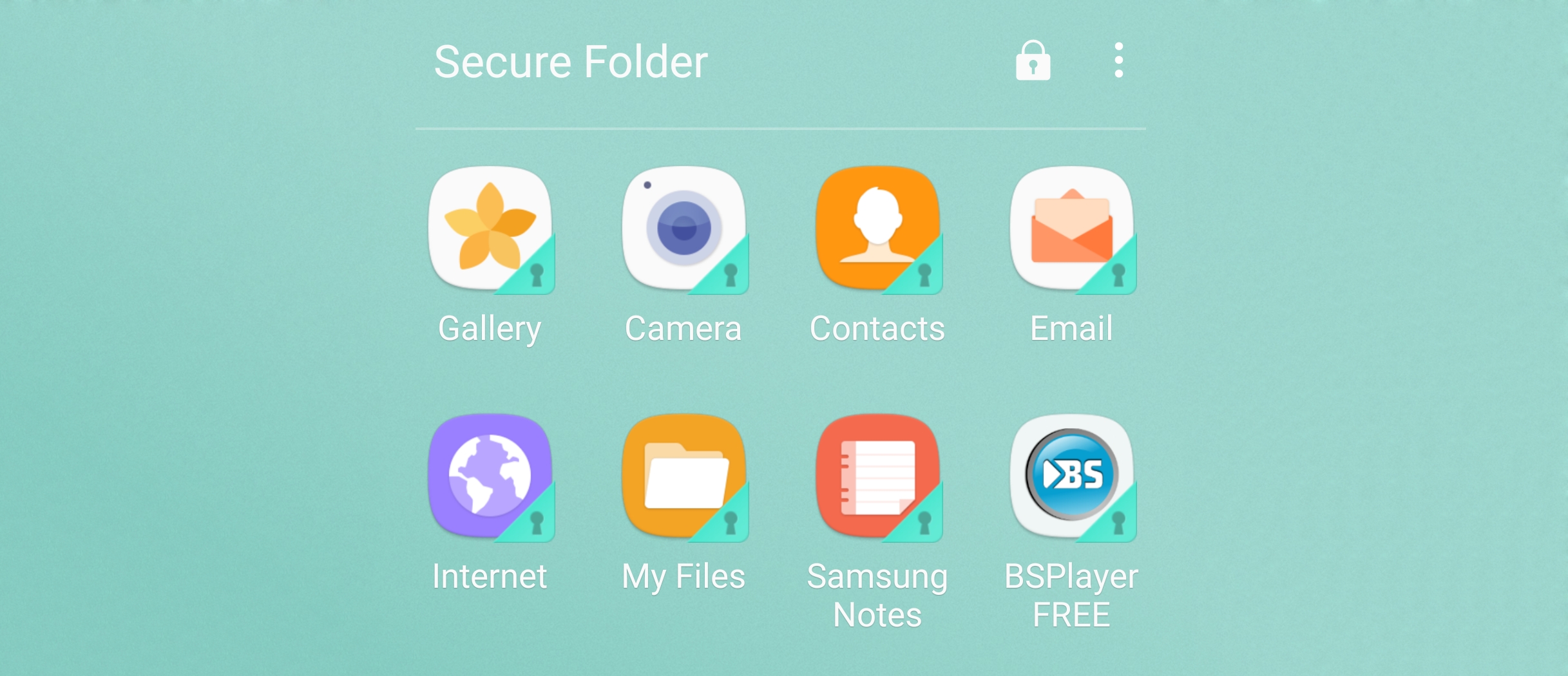This screenshot has height=676, width=1568.
Task: Launch the Internet browser
Action: pos(490,476)
